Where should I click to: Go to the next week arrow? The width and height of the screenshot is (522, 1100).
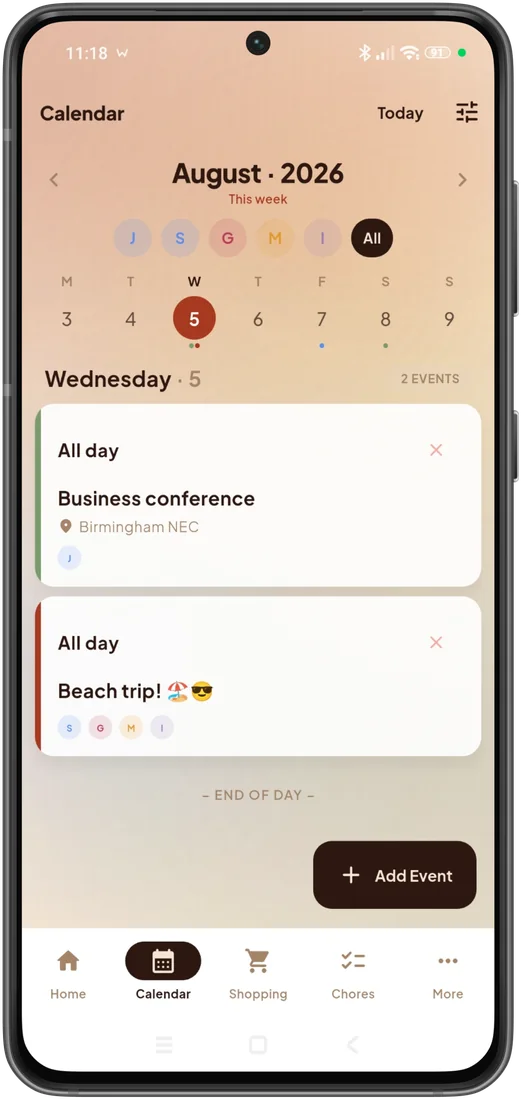pos(462,180)
